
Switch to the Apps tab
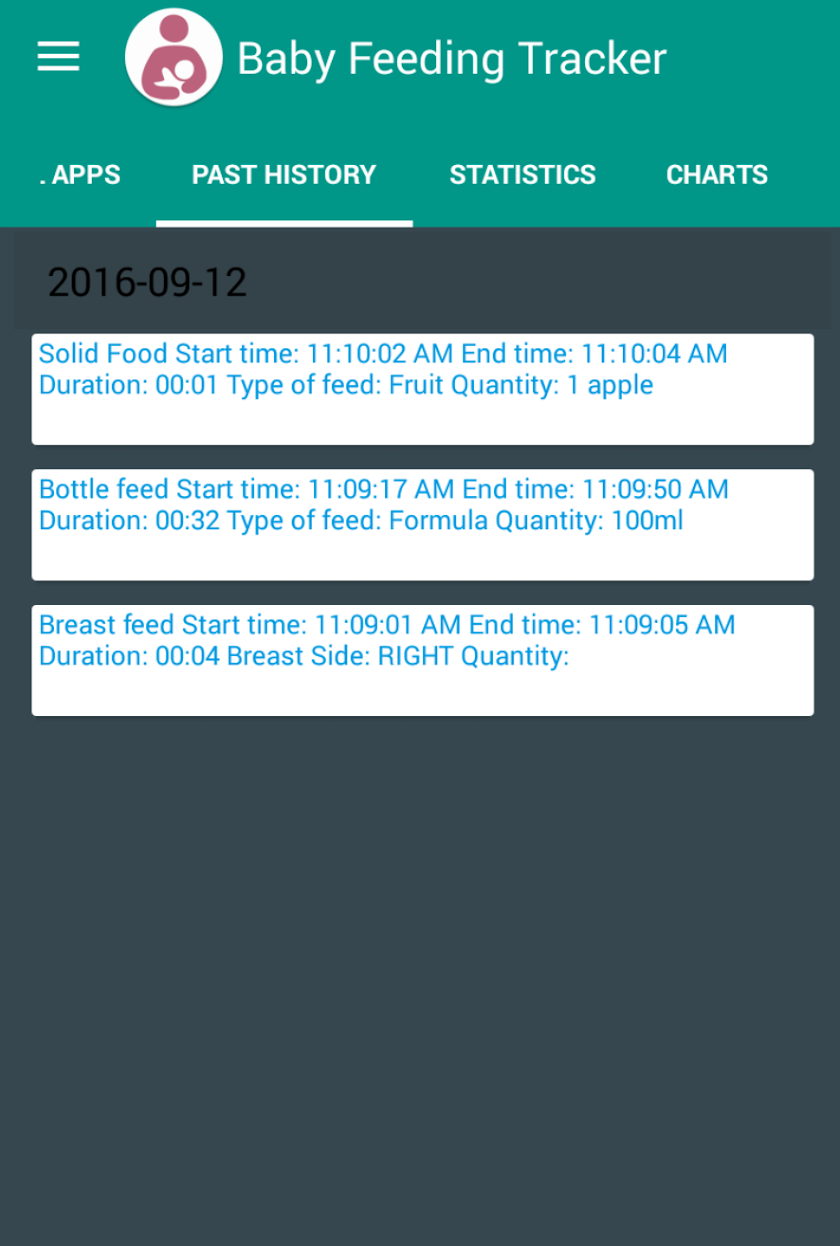point(80,175)
